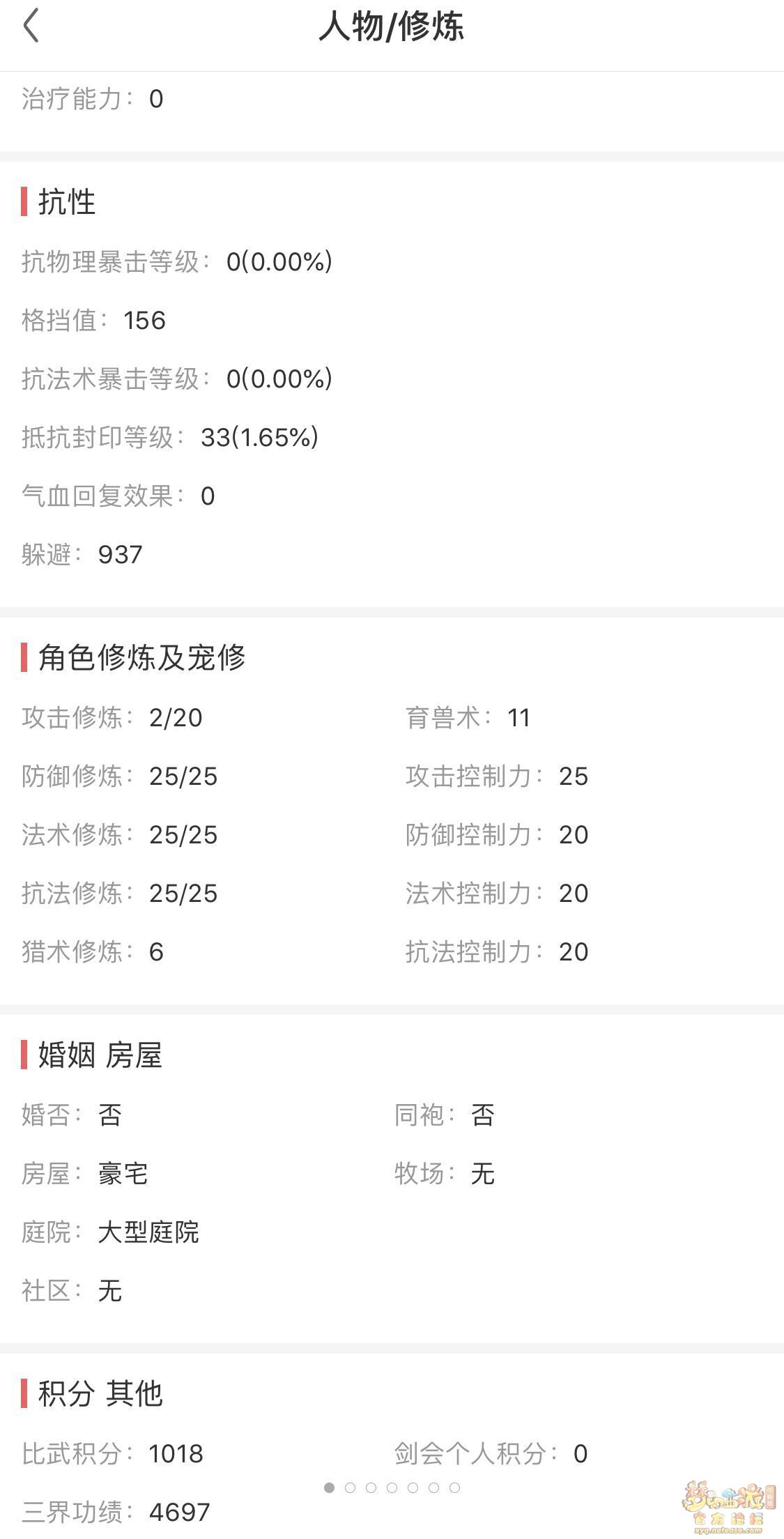Go back using the top-left arrow
The width and height of the screenshot is (784, 1539).
pos(31,26)
